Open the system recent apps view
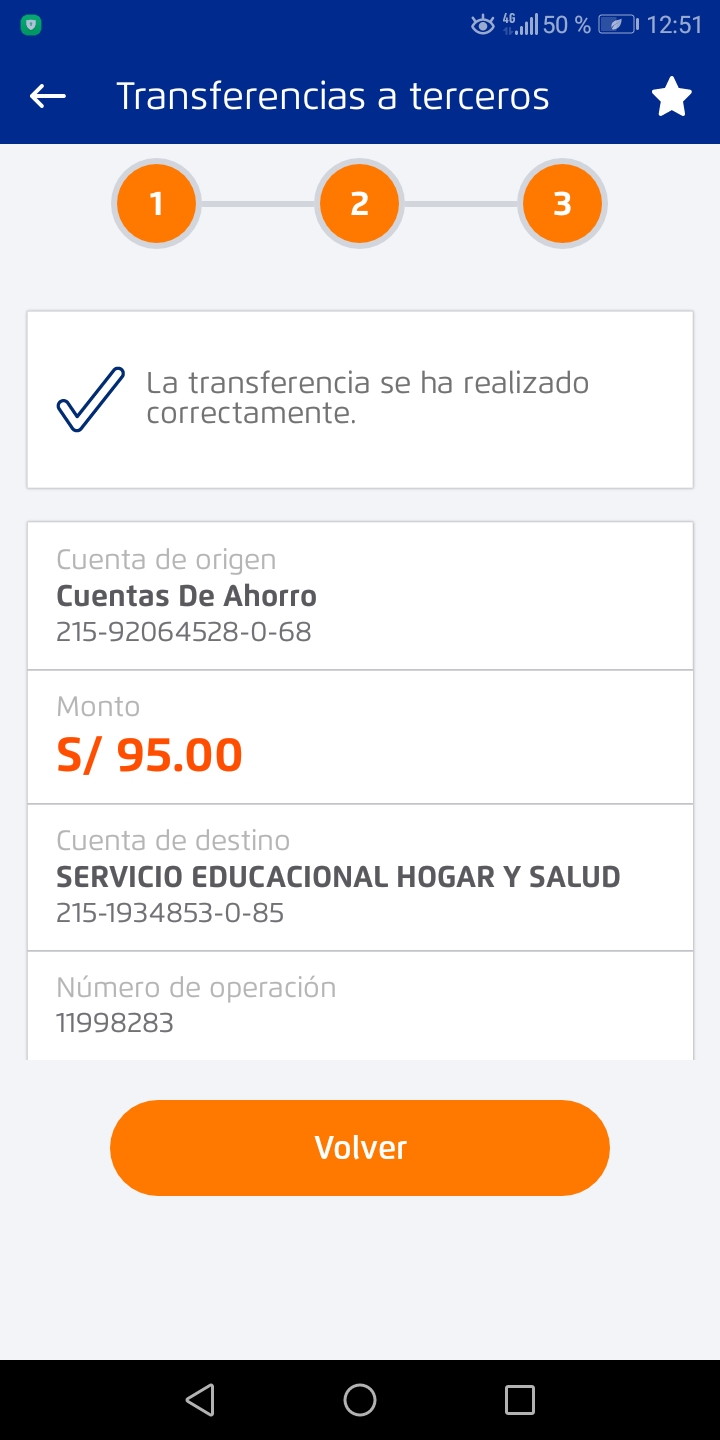 point(519,1400)
